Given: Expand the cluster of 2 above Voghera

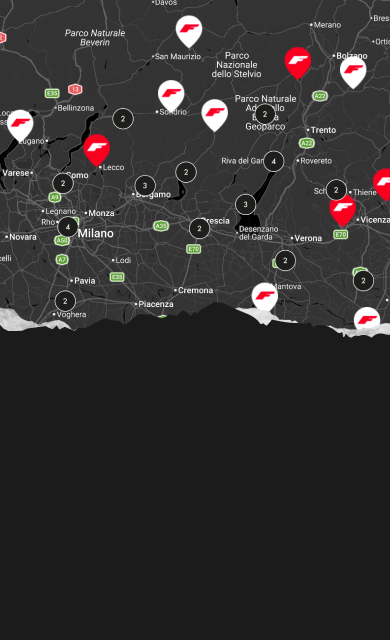Looking at the screenshot, I should point(65,301).
